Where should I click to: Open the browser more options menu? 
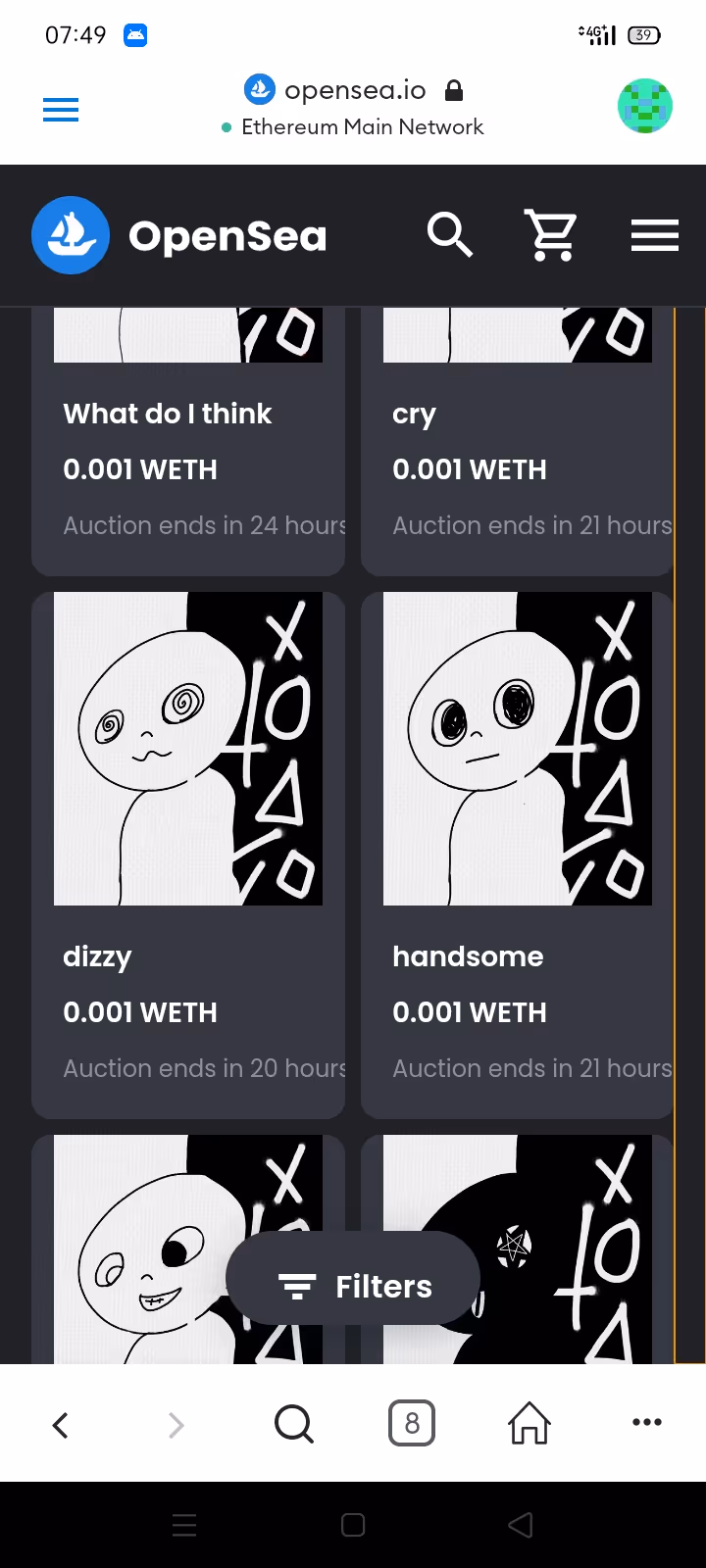(646, 1423)
